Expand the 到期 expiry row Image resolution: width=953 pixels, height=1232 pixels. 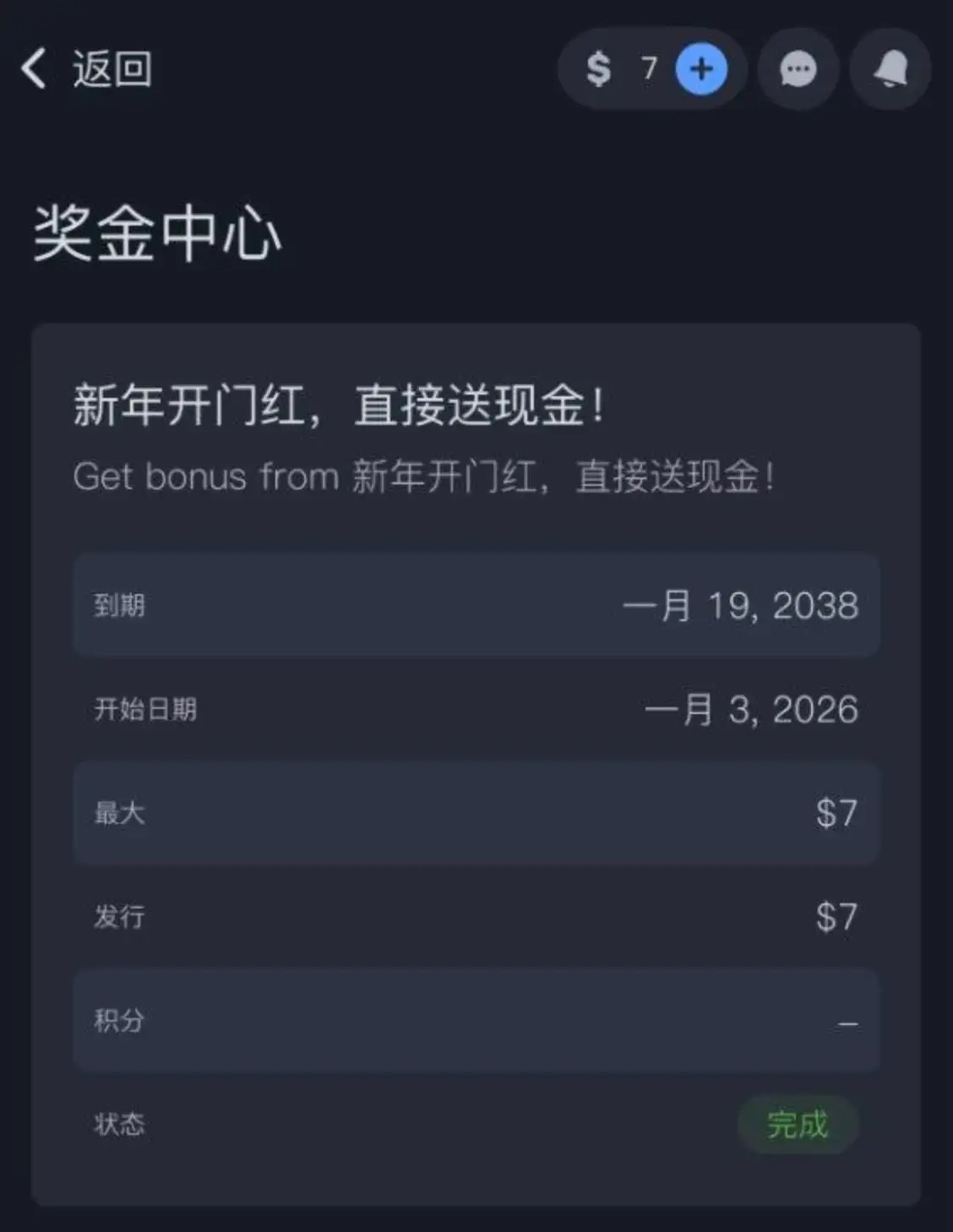[x=476, y=605]
